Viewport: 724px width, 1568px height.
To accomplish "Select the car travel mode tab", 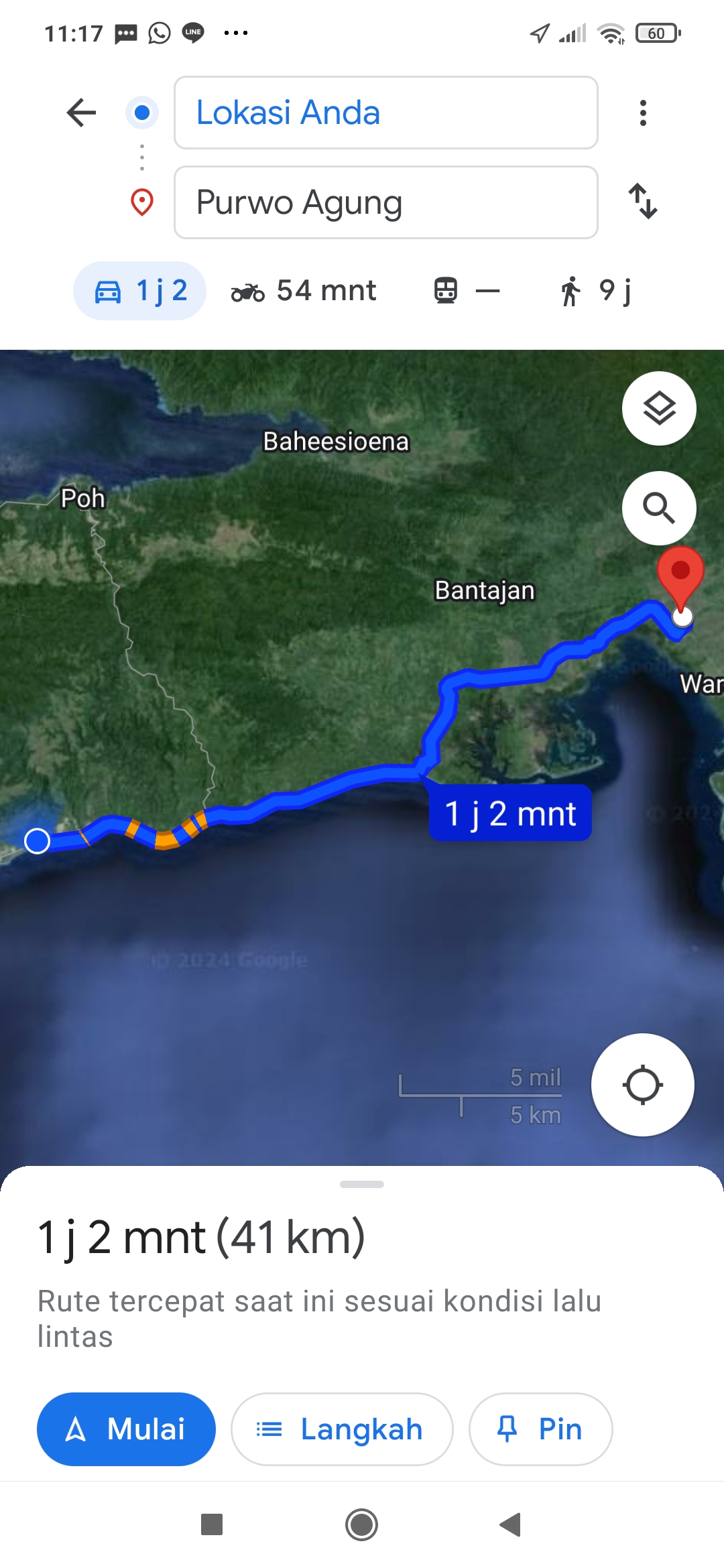I will pos(139,291).
